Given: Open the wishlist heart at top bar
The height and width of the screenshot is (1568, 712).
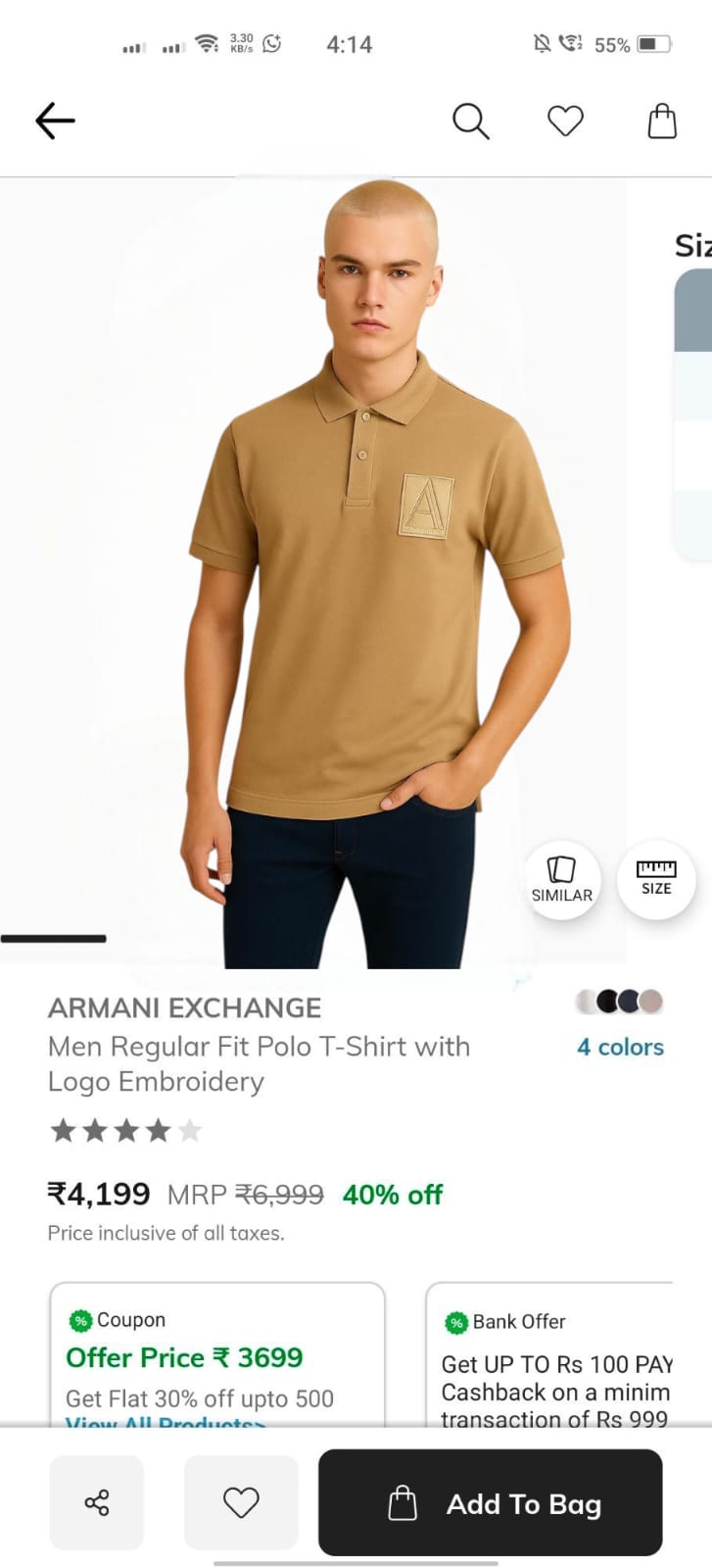Looking at the screenshot, I should pyautogui.click(x=565, y=121).
